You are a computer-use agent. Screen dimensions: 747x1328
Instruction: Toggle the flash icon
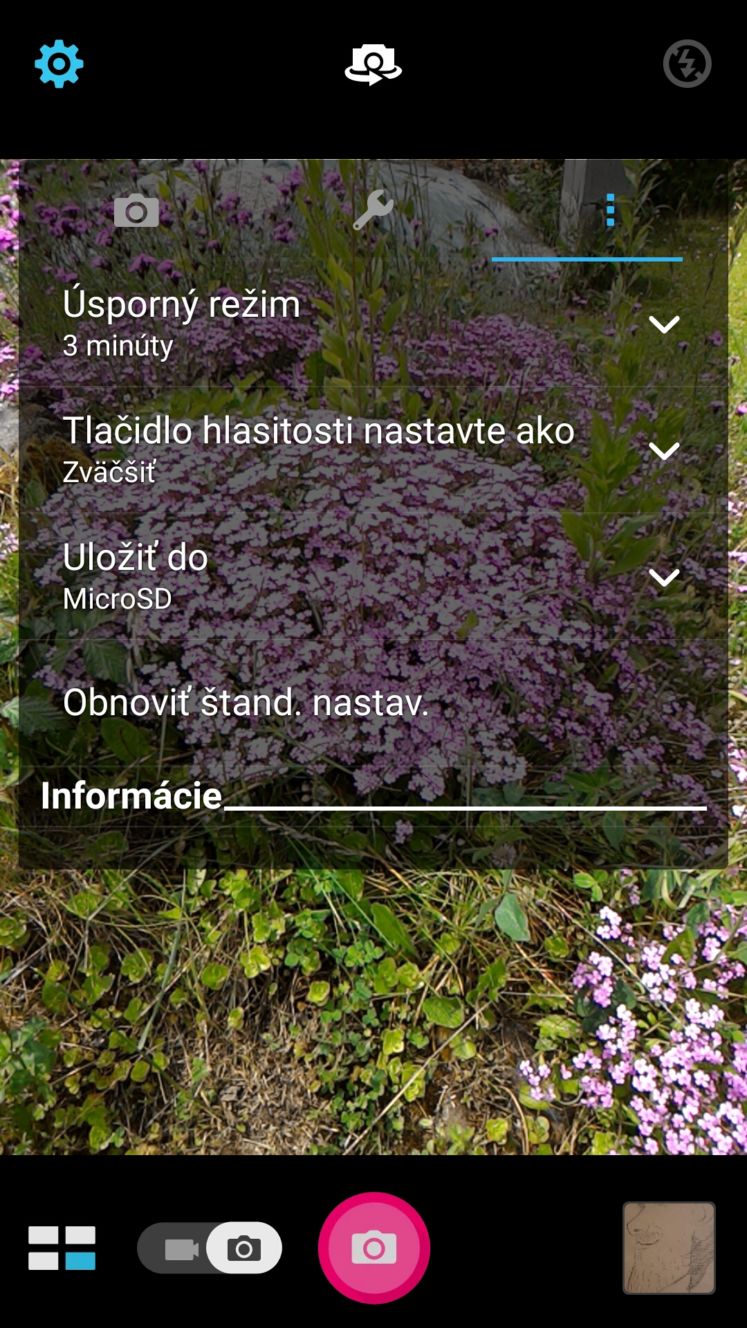(x=687, y=64)
